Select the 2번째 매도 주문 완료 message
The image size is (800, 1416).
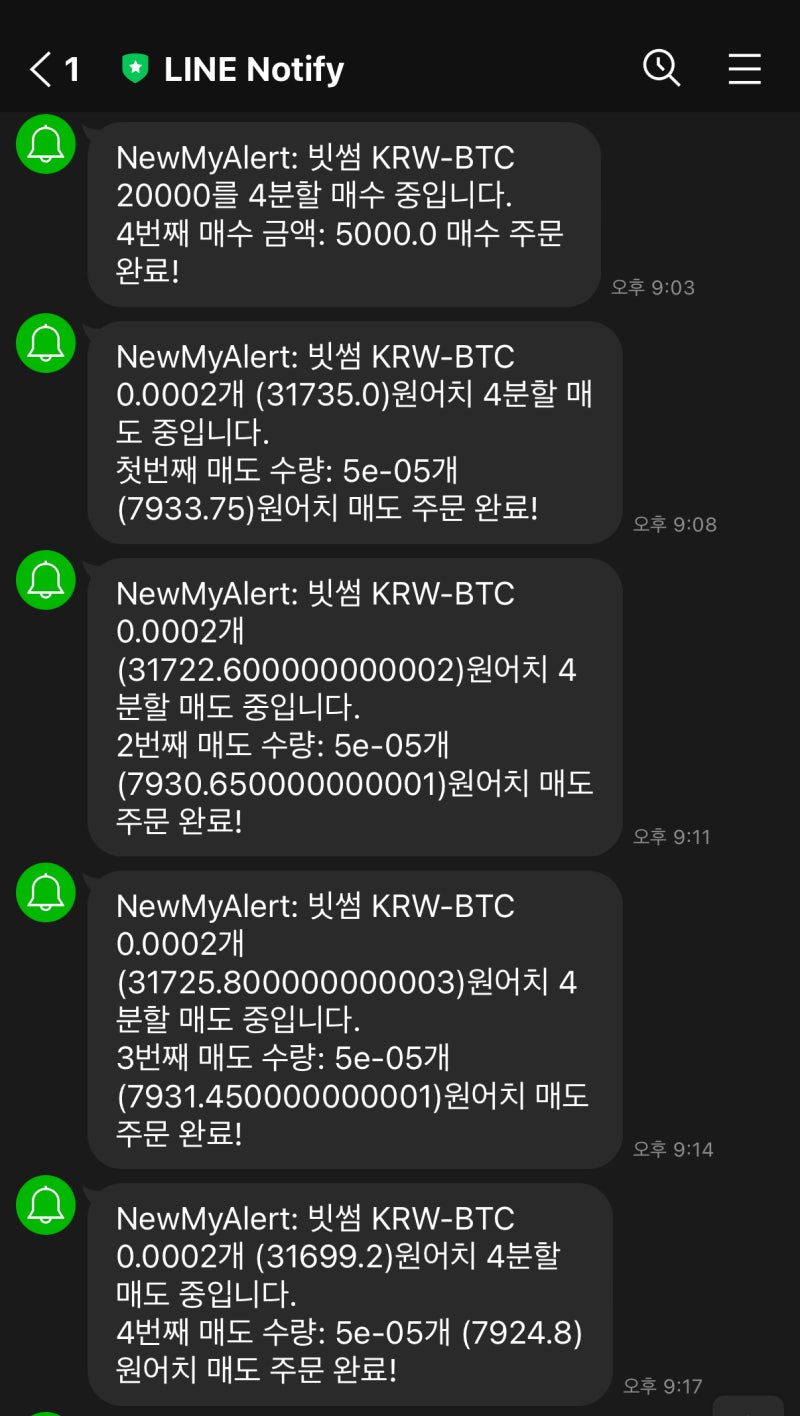[x=350, y=706]
